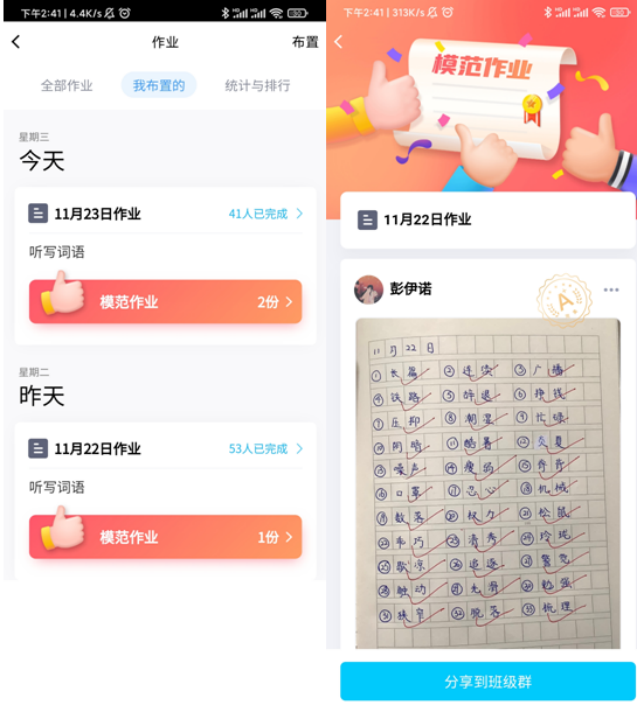Screen dimensions: 637x705
Task: Select the 我布置的 tab
Action: point(159,86)
